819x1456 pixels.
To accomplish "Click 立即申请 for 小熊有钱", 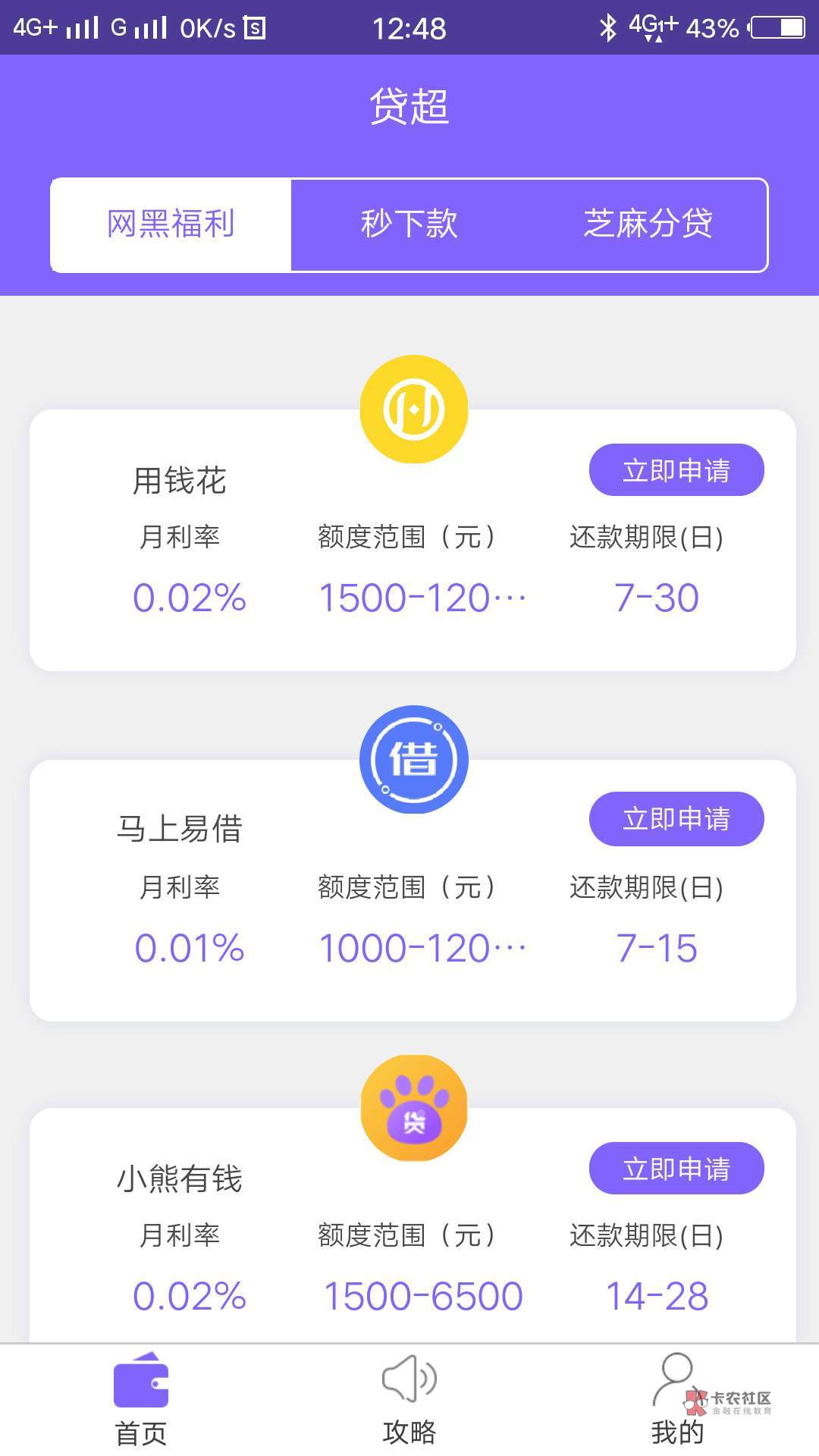I will pyautogui.click(x=676, y=1169).
